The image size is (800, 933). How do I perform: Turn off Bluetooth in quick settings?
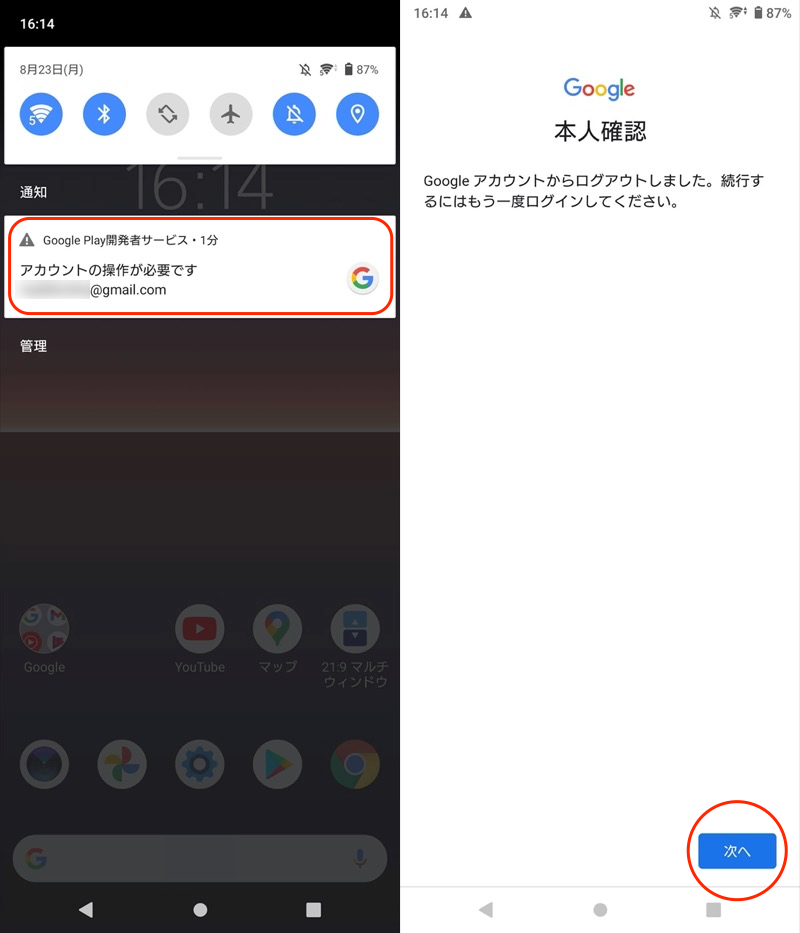coord(104,115)
